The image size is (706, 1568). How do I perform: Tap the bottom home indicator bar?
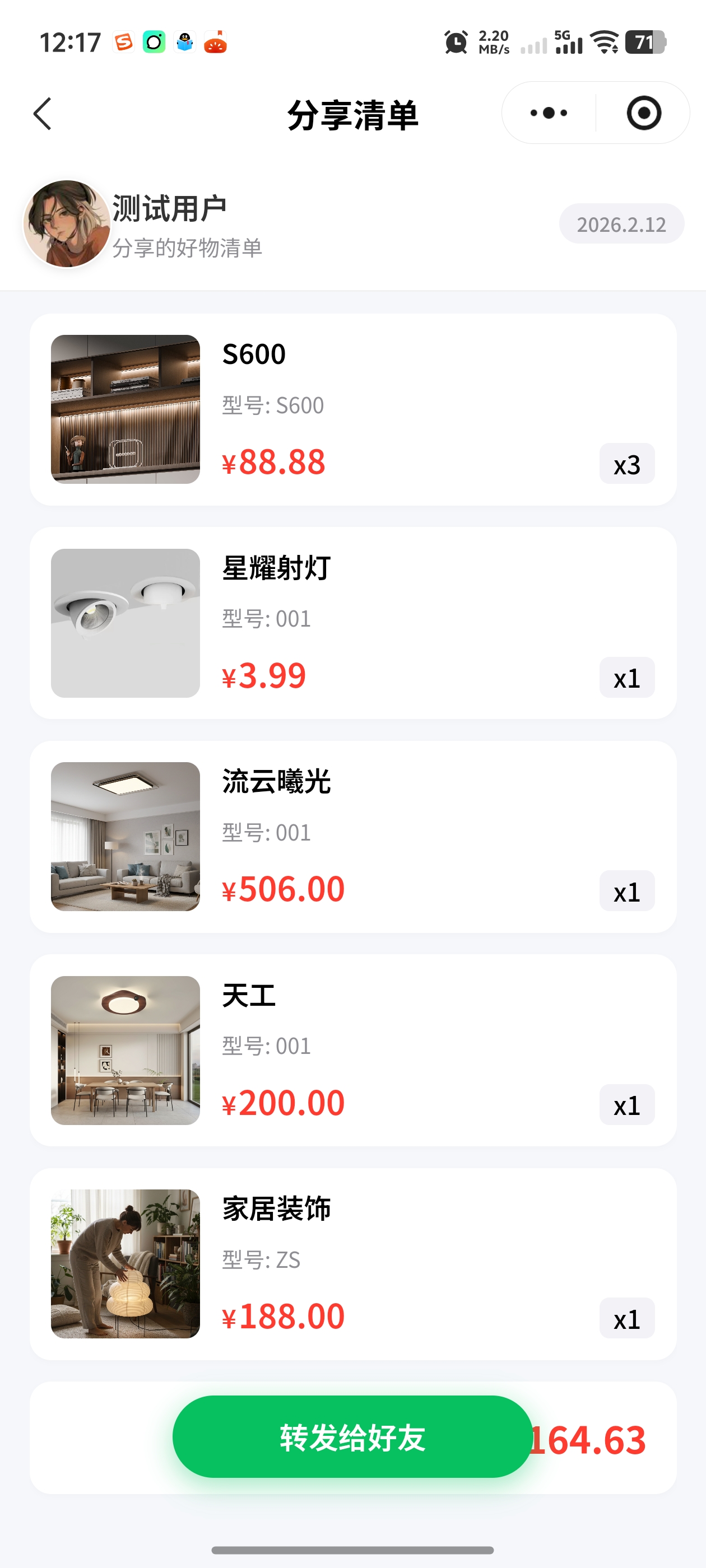tap(352, 1550)
